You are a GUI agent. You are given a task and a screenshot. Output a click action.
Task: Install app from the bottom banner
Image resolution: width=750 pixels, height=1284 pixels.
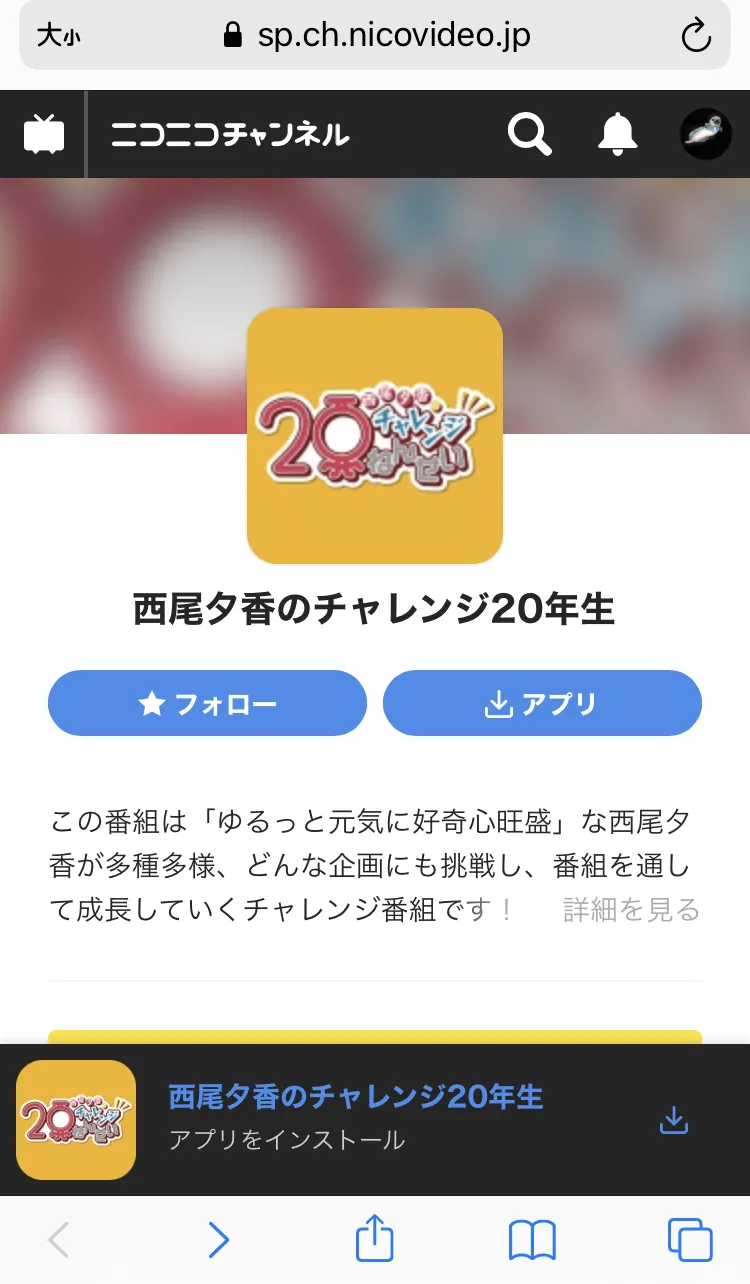click(x=674, y=1120)
